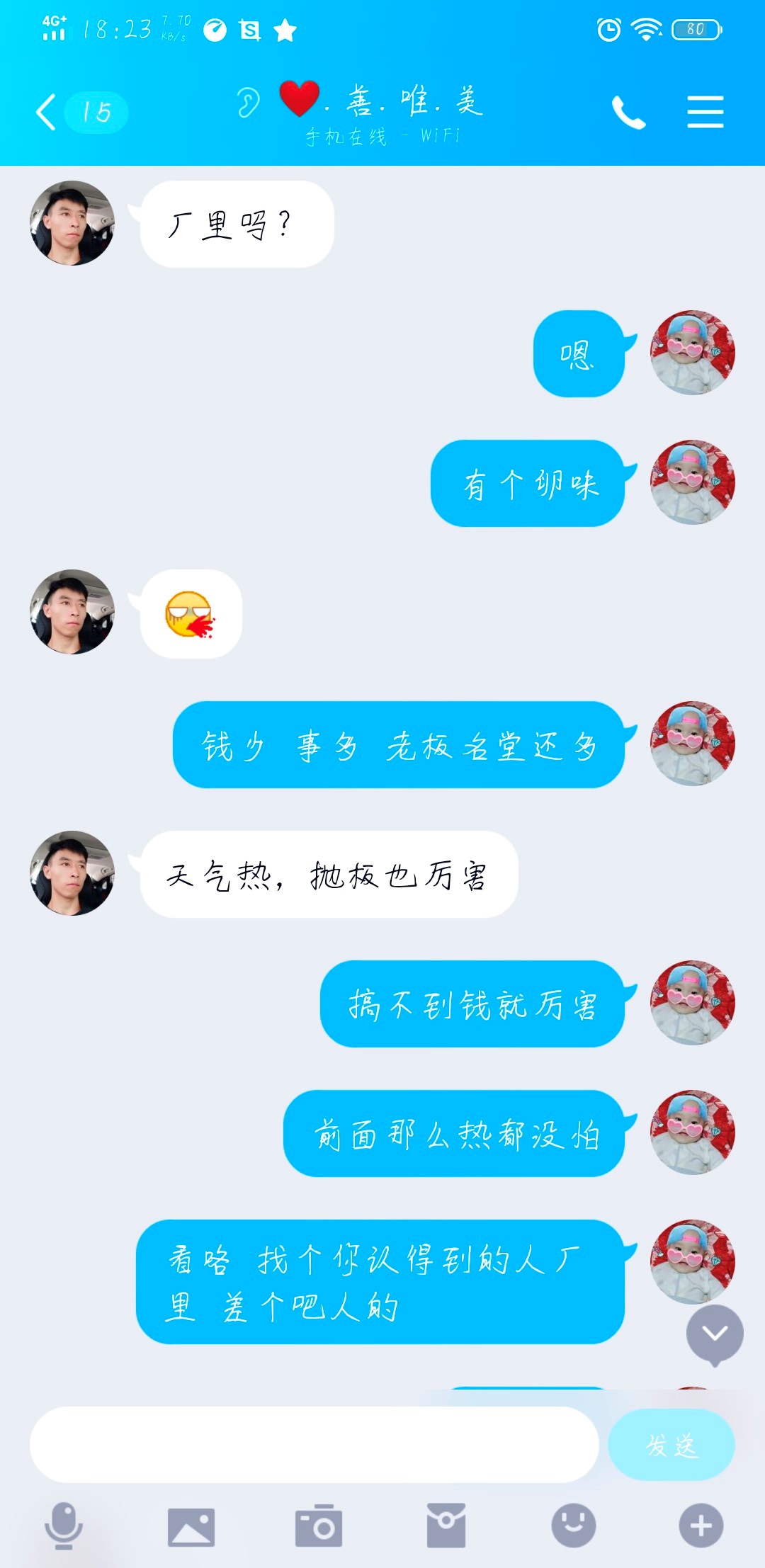Expand more options with plus icon
This screenshot has width=765, height=1568.
701,1526
